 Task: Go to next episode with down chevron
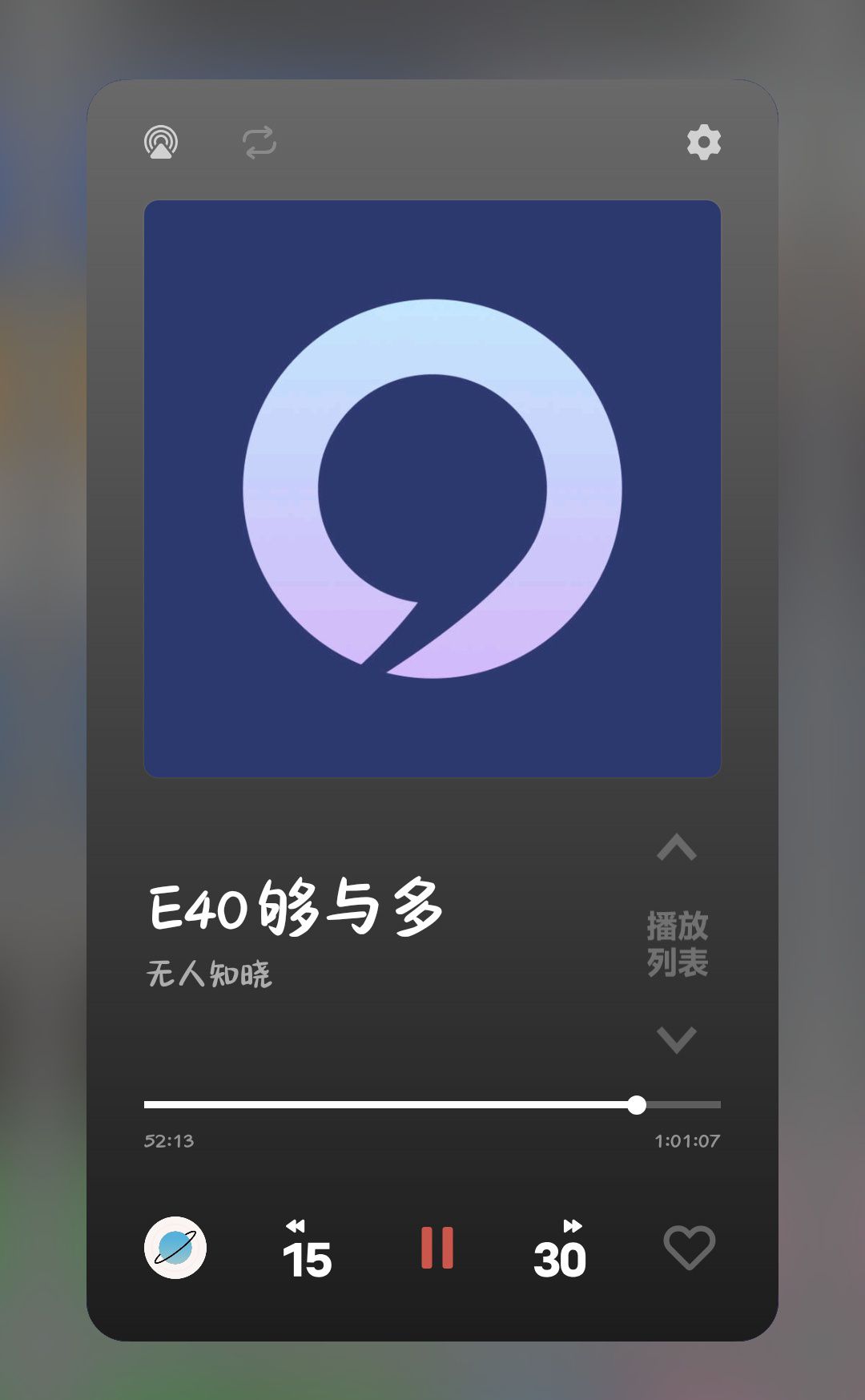point(677,1040)
